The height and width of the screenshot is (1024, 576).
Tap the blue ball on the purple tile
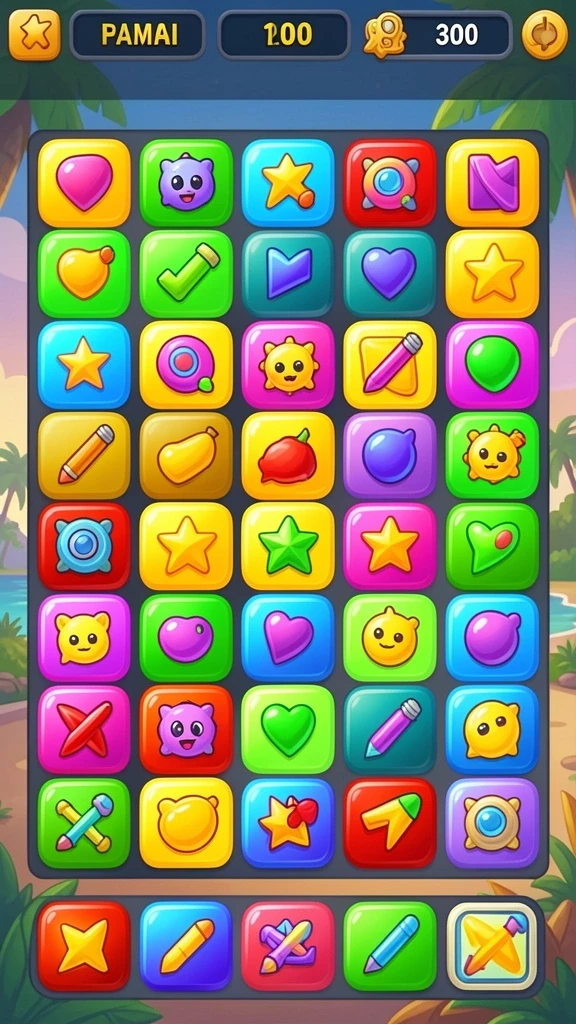click(390, 456)
